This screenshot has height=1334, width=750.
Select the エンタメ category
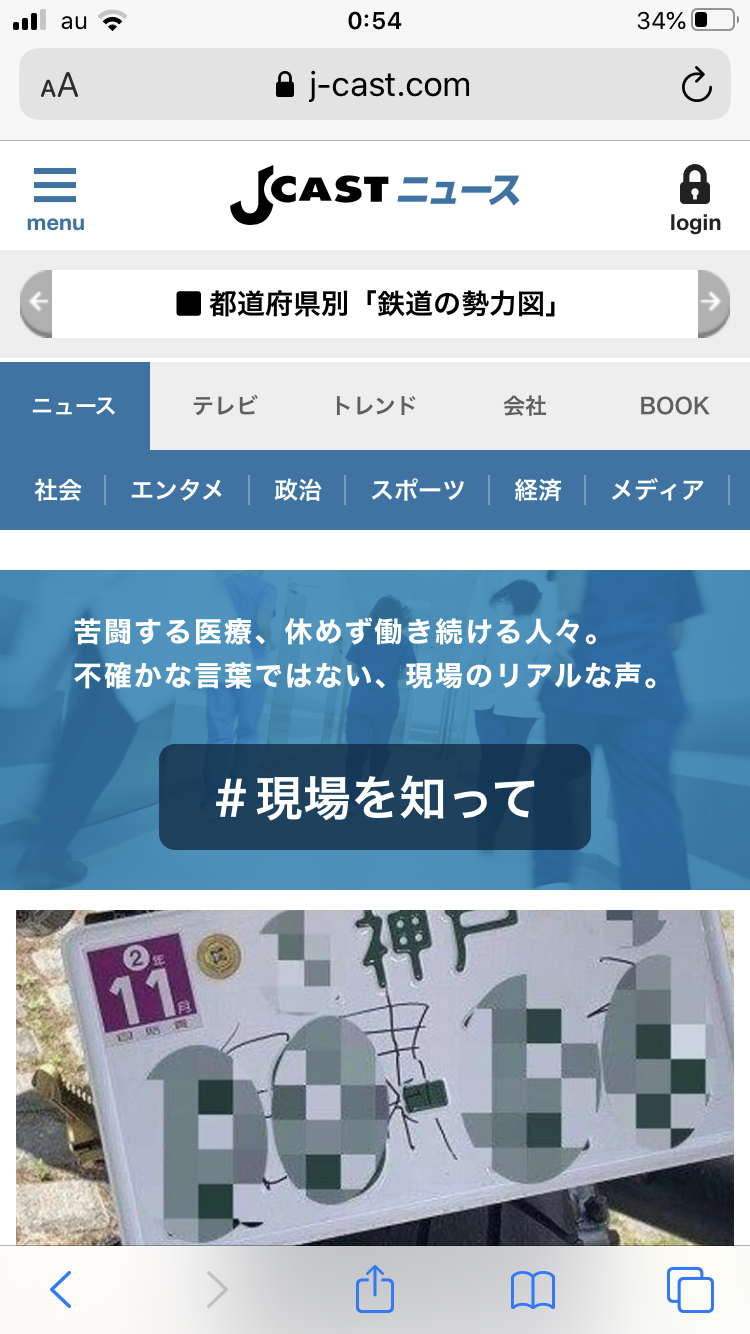point(177,490)
